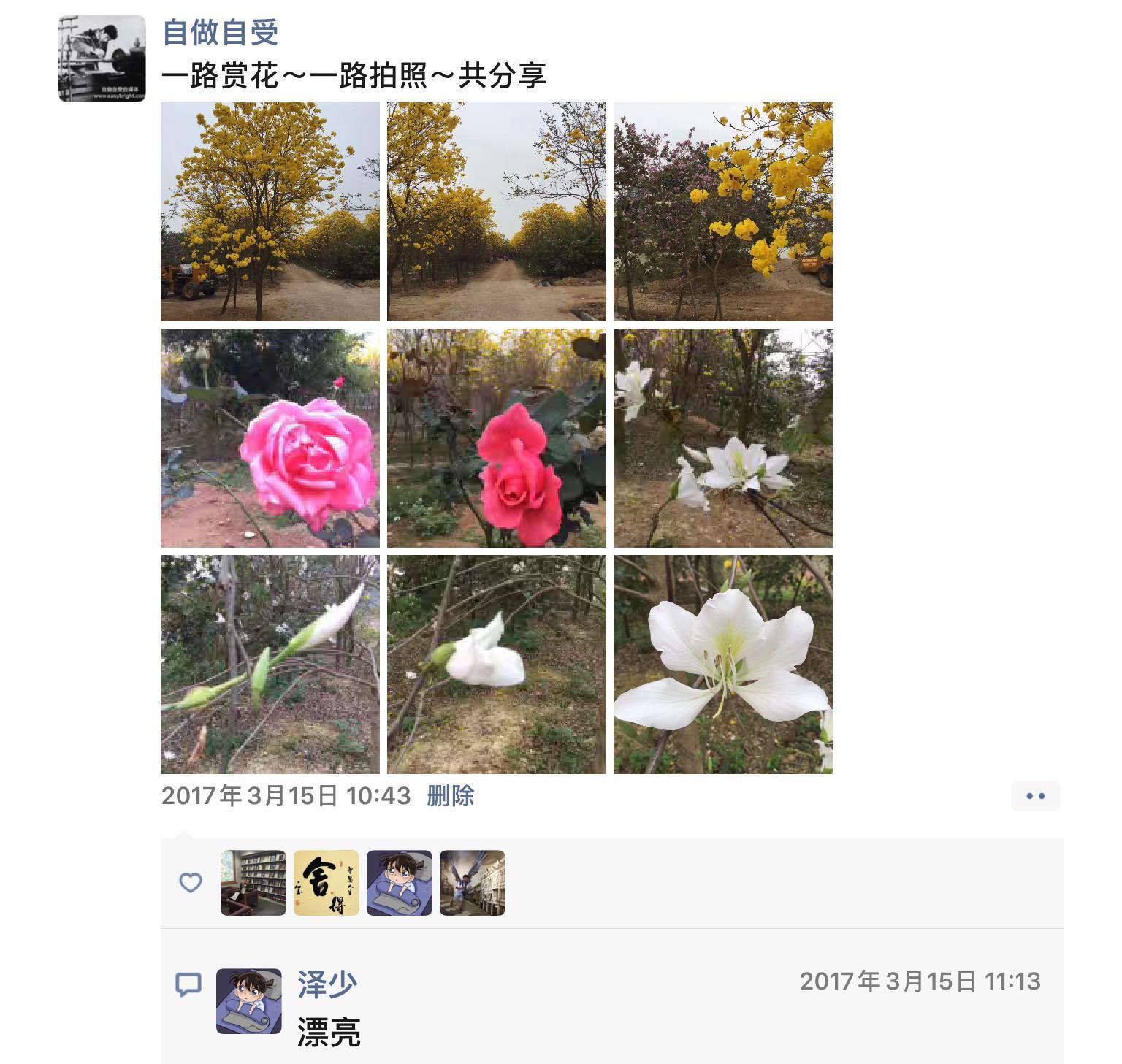Screen dimensions: 1122x1064
Task: View the tree-lined dirt path photo
Action: 496,212
